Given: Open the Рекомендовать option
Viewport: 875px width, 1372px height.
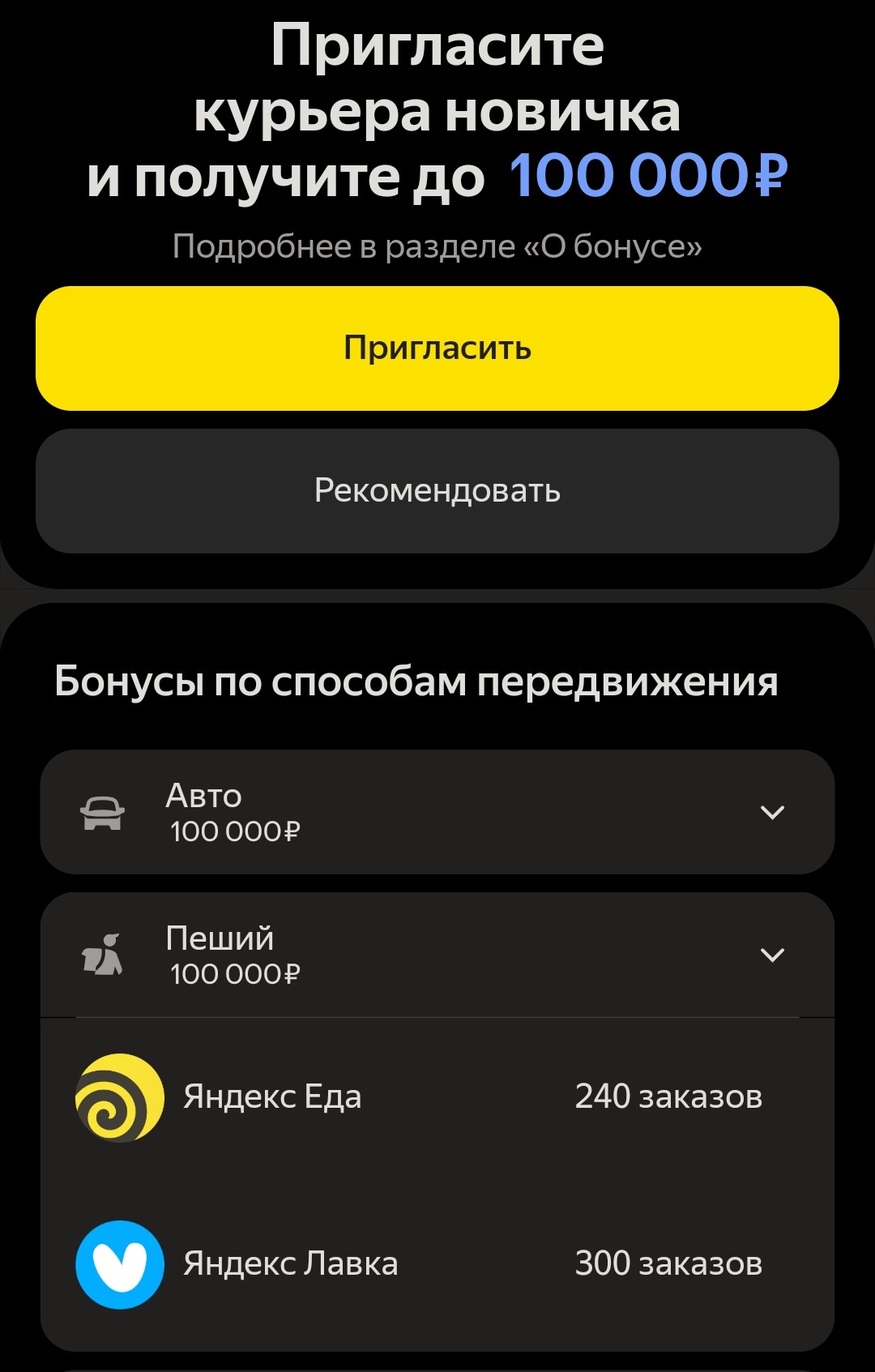Looking at the screenshot, I should (437, 491).
